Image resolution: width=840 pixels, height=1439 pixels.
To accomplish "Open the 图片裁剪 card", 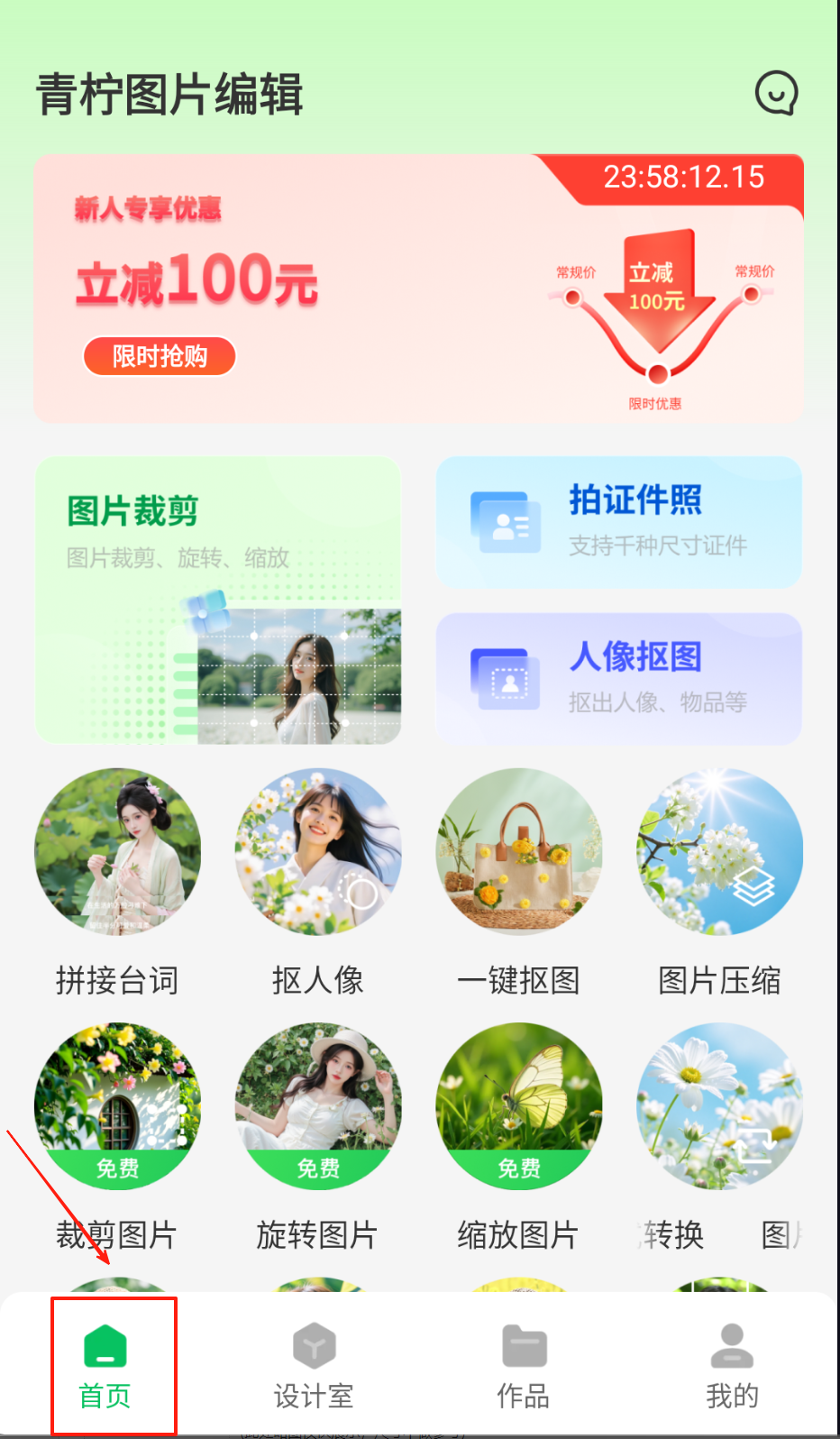I will click(217, 600).
